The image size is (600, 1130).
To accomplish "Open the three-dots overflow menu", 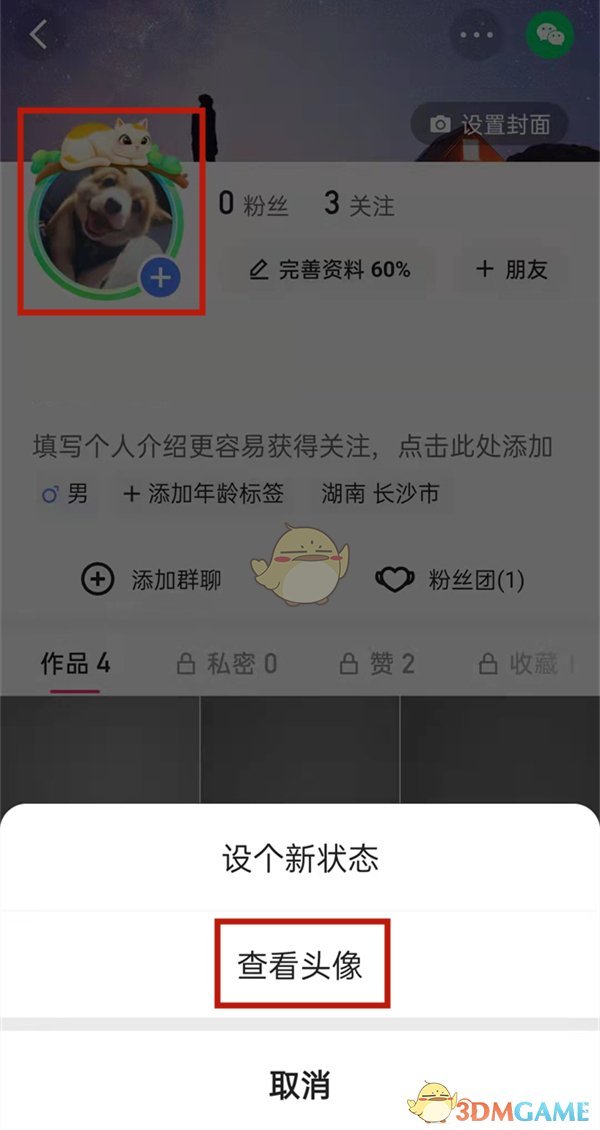I will pos(477,35).
